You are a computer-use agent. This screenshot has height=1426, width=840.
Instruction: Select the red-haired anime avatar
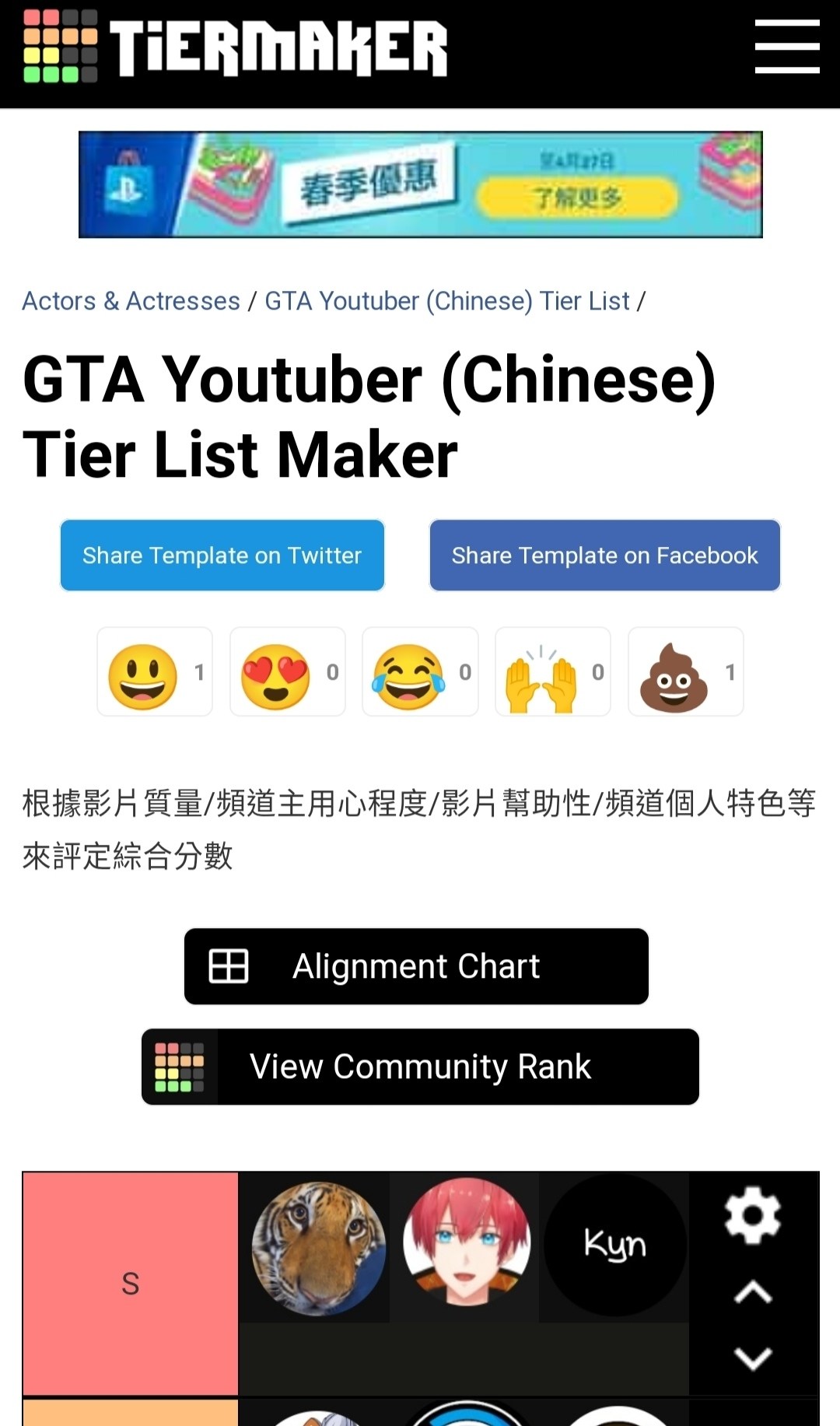tap(466, 1243)
